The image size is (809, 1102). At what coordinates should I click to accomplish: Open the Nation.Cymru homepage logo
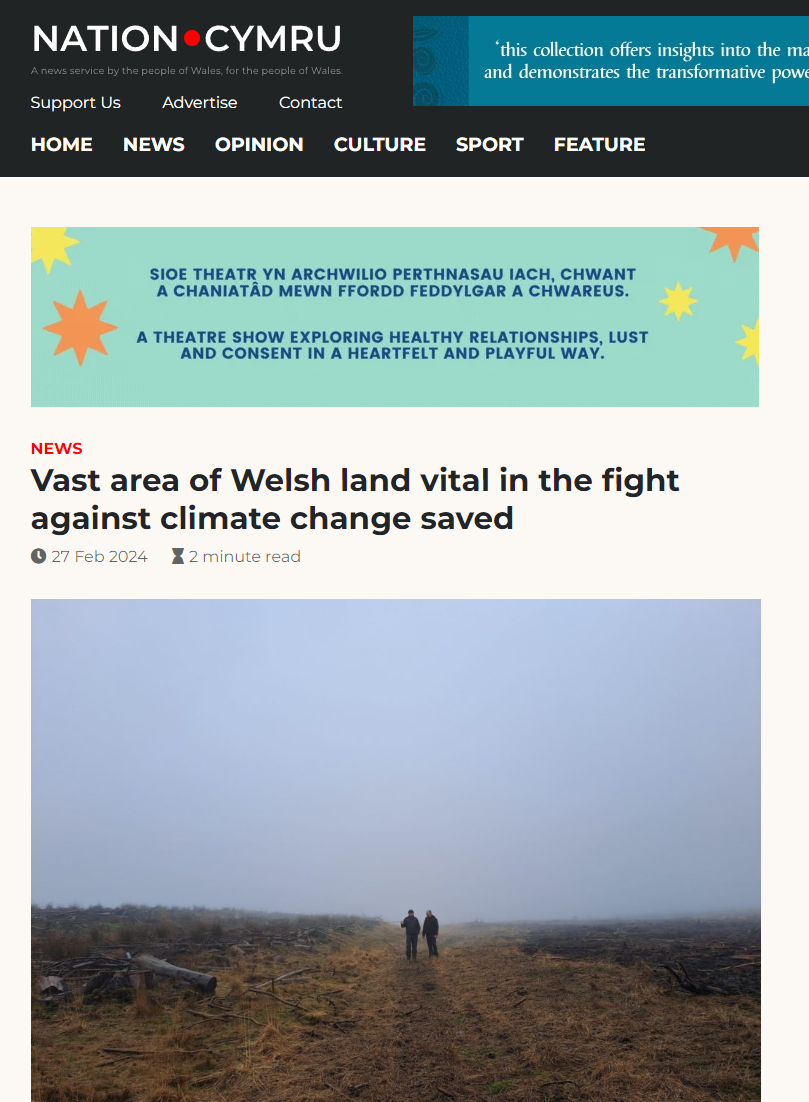click(x=187, y=40)
